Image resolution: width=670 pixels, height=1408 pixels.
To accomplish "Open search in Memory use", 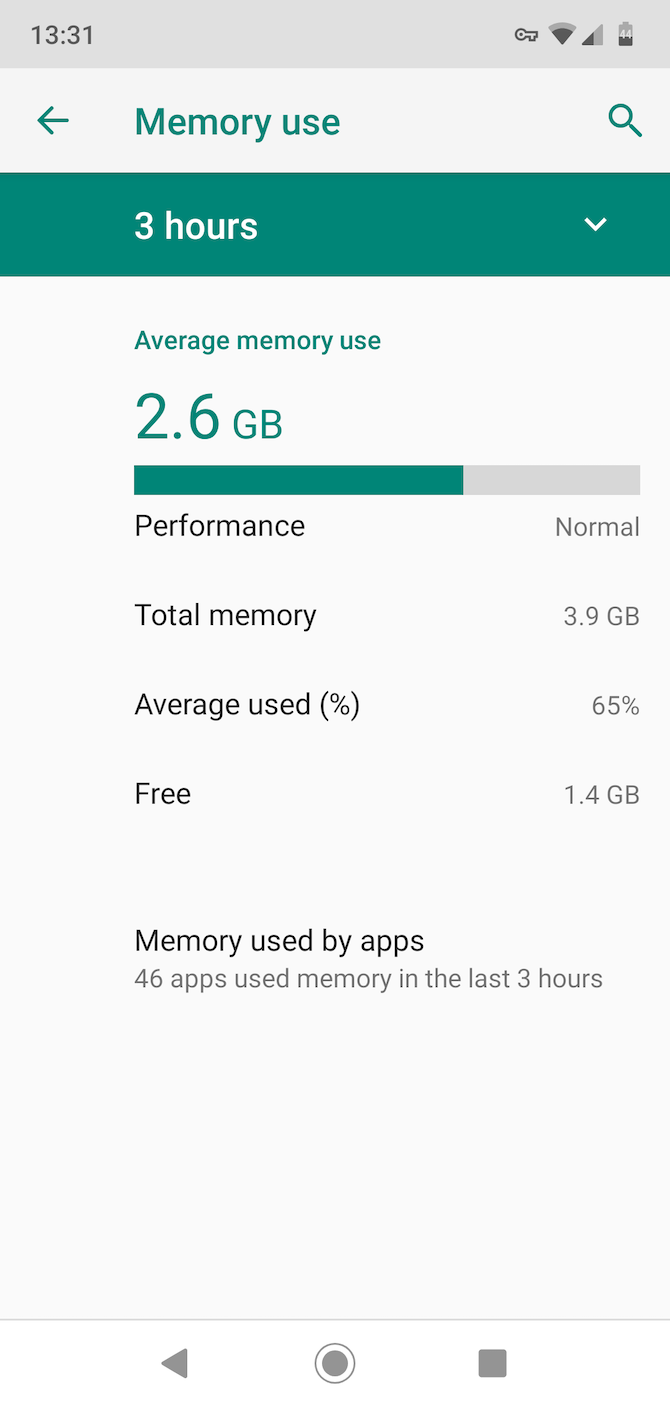I will point(625,121).
